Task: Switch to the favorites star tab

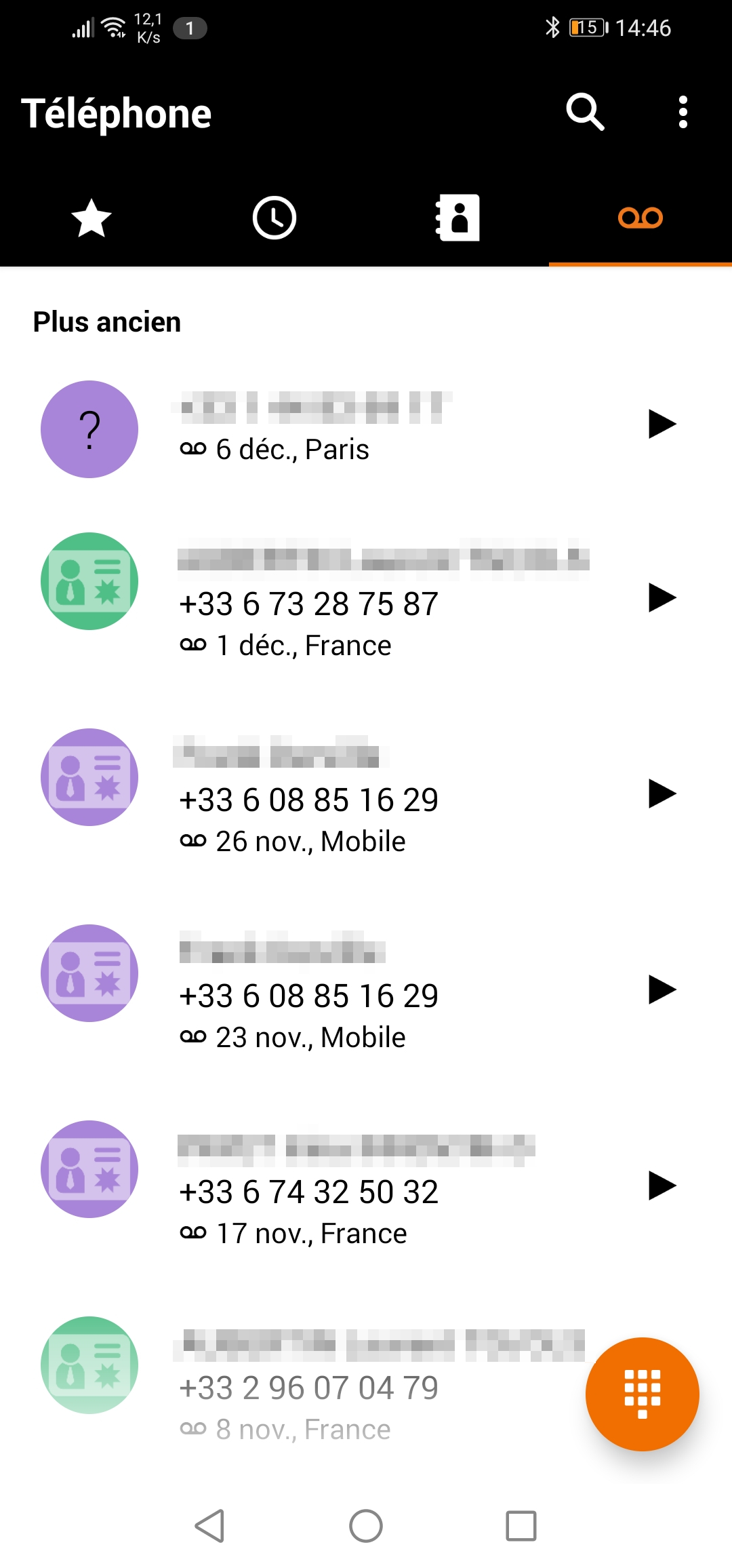Action: click(x=91, y=218)
